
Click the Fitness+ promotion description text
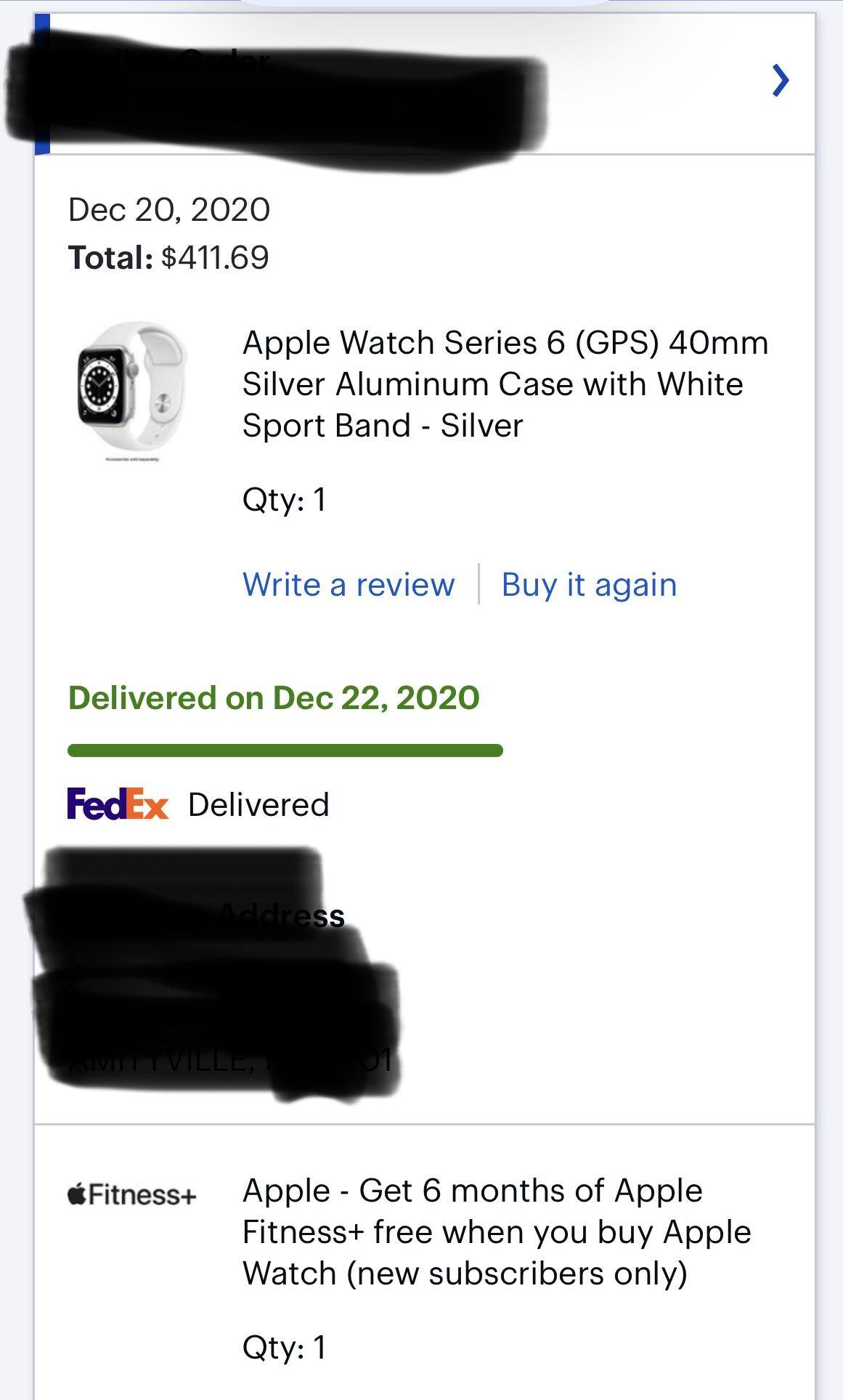point(497,1231)
